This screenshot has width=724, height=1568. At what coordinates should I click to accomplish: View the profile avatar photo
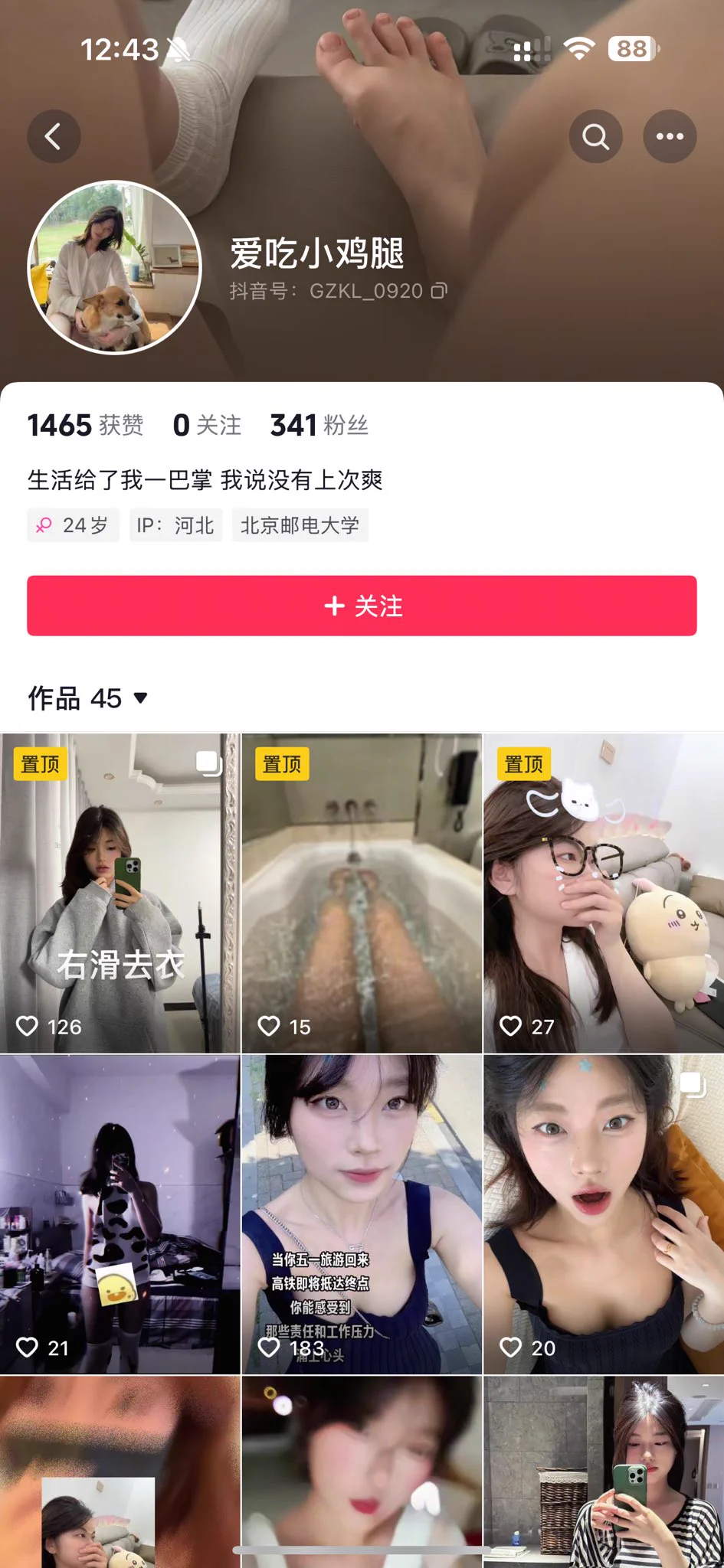115,268
